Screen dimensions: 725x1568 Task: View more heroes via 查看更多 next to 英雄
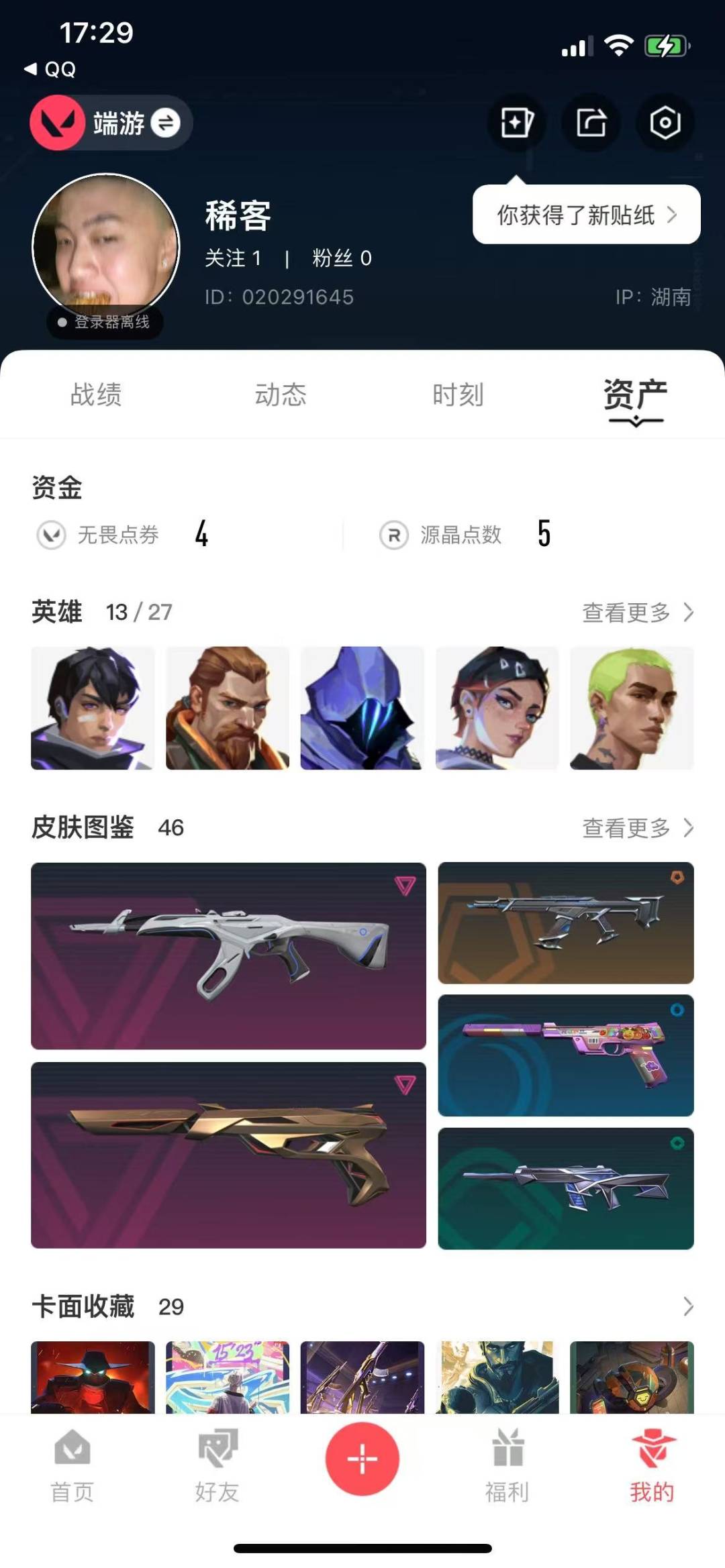point(638,612)
